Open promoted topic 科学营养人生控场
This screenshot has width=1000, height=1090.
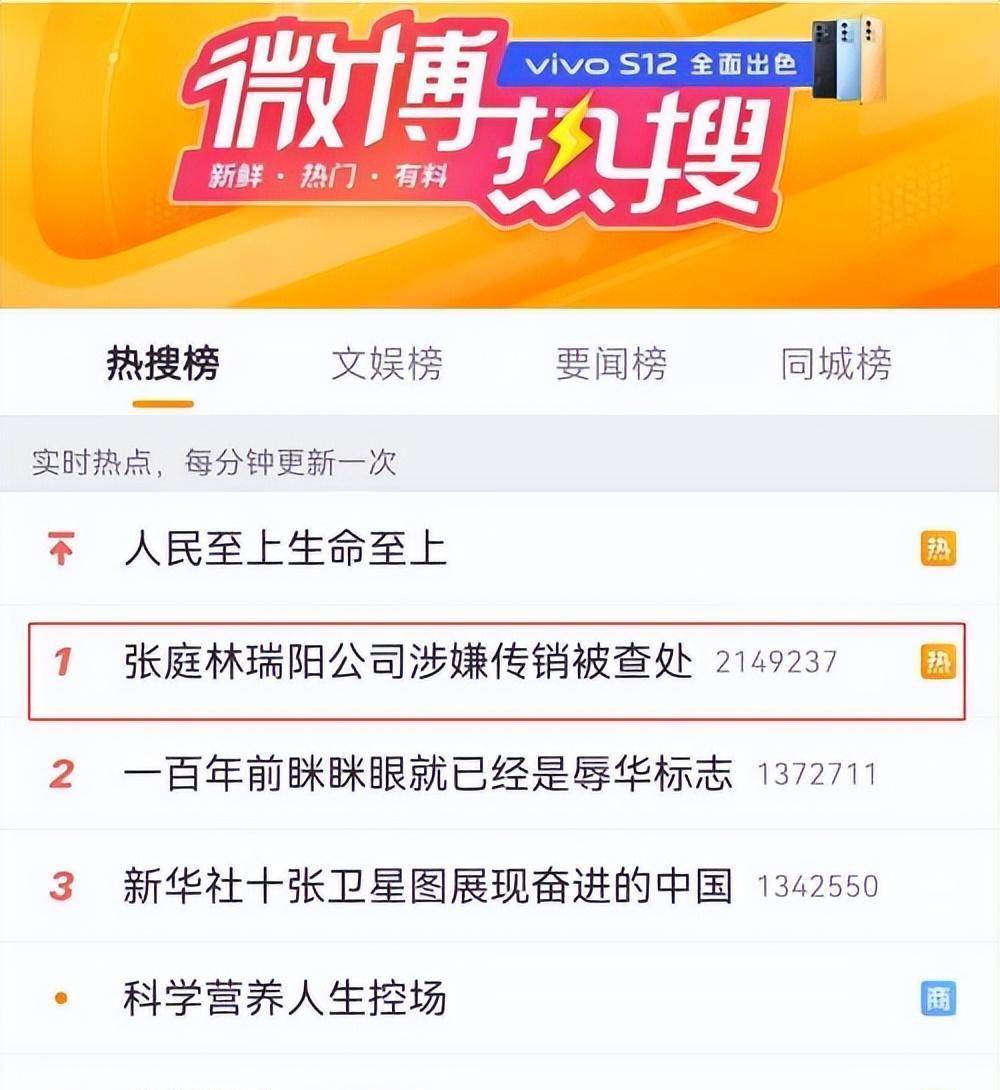[285, 998]
